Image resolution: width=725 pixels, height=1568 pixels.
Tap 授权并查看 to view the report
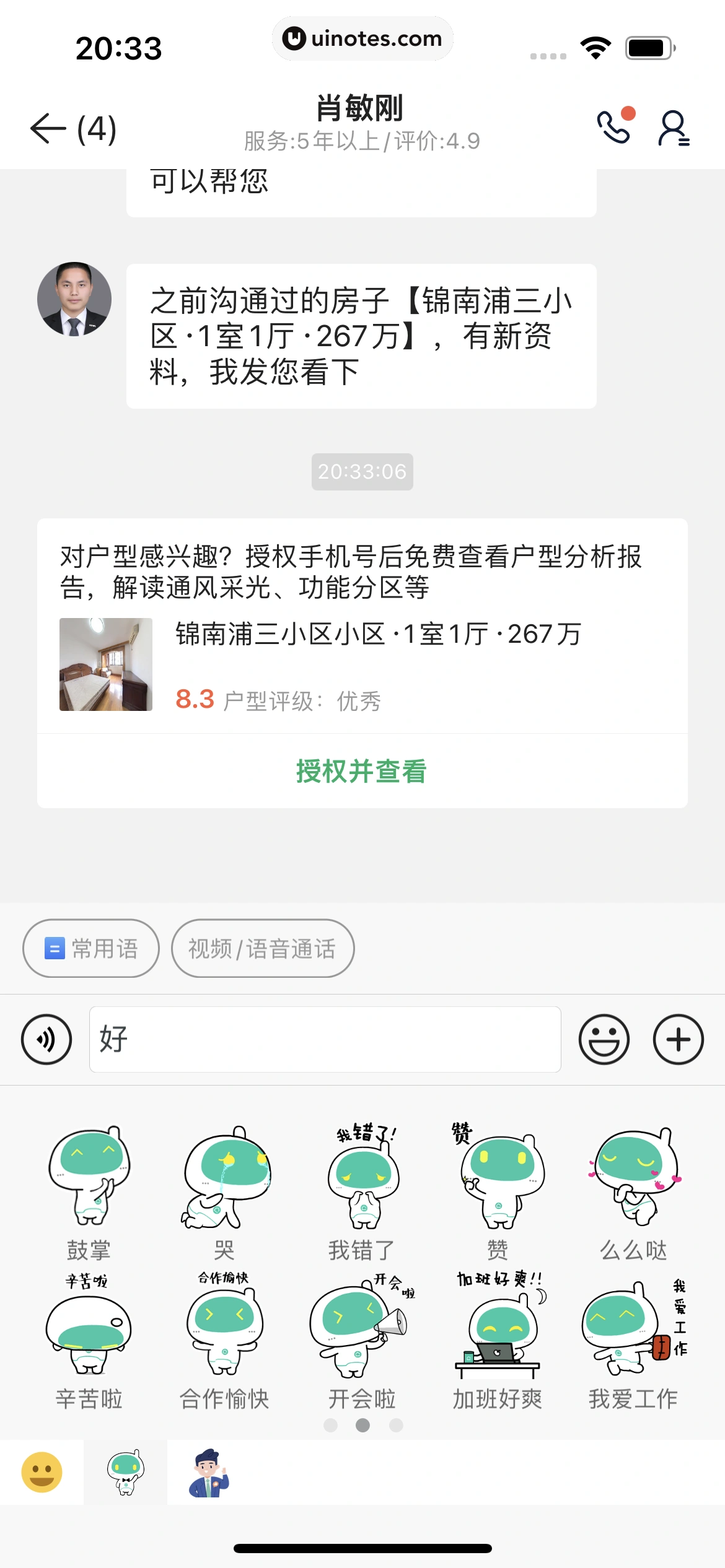click(362, 771)
